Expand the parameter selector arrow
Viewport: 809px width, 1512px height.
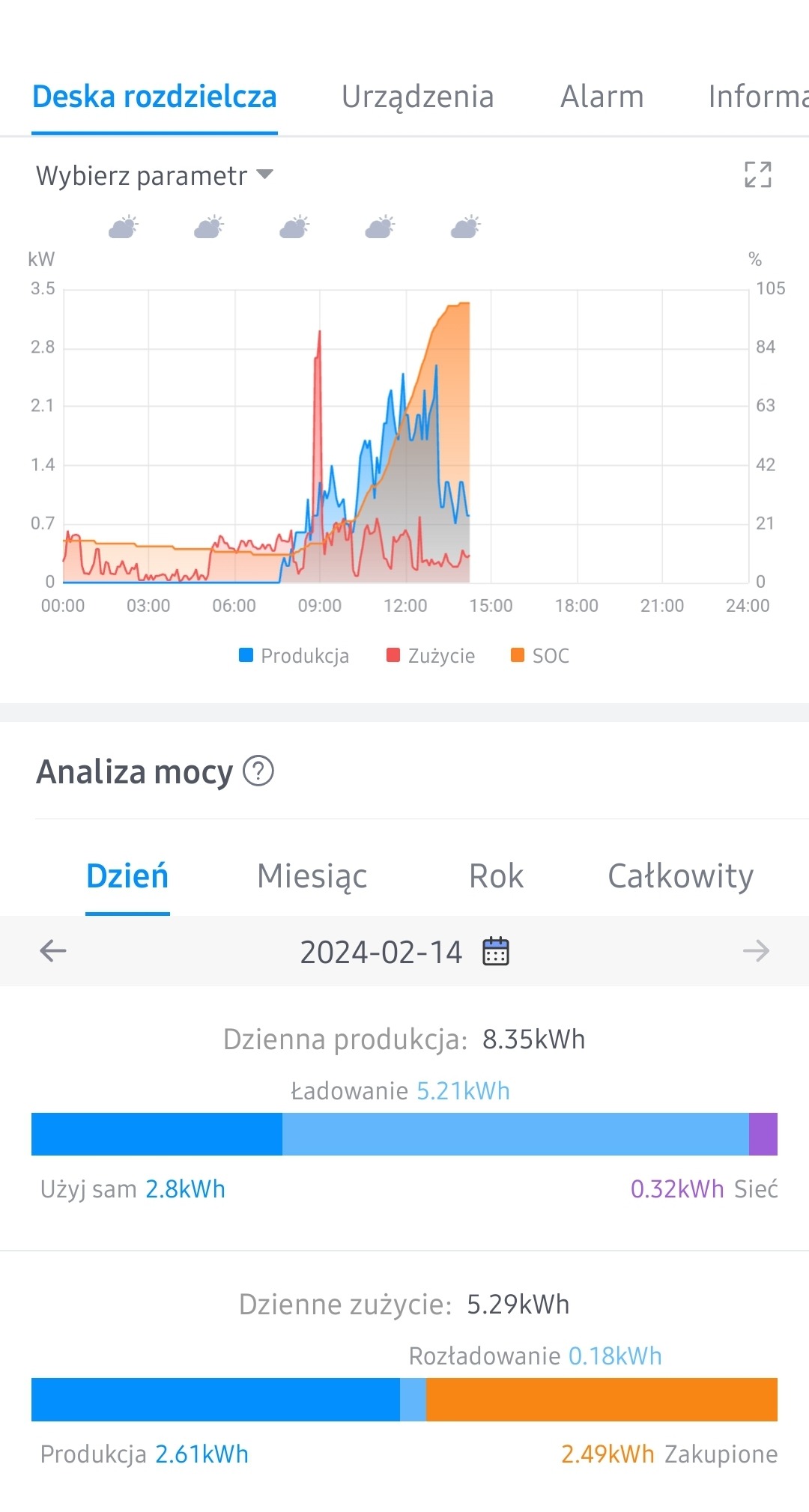point(265,174)
